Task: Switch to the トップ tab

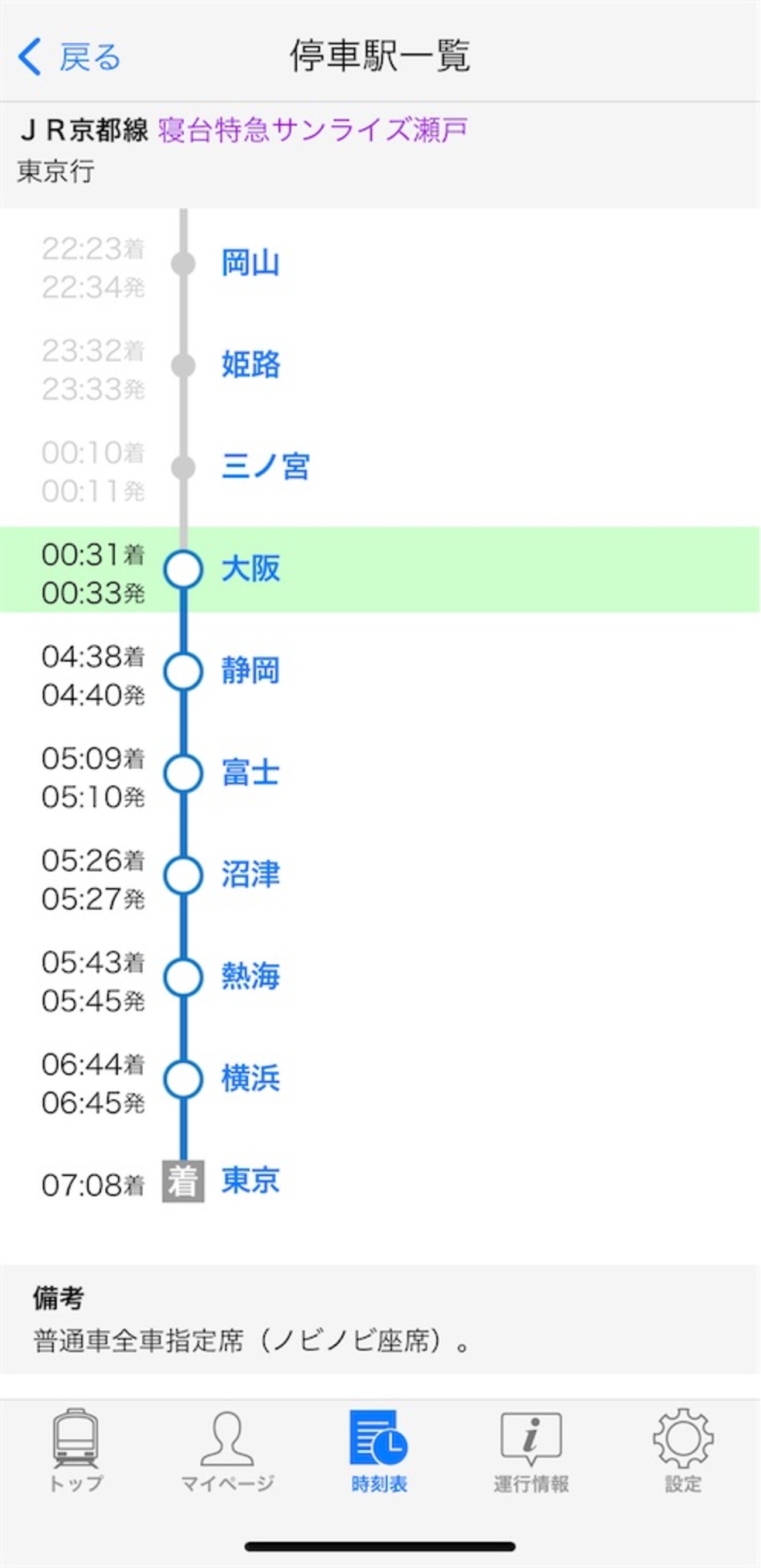Action: click(x=76, y=1451)
